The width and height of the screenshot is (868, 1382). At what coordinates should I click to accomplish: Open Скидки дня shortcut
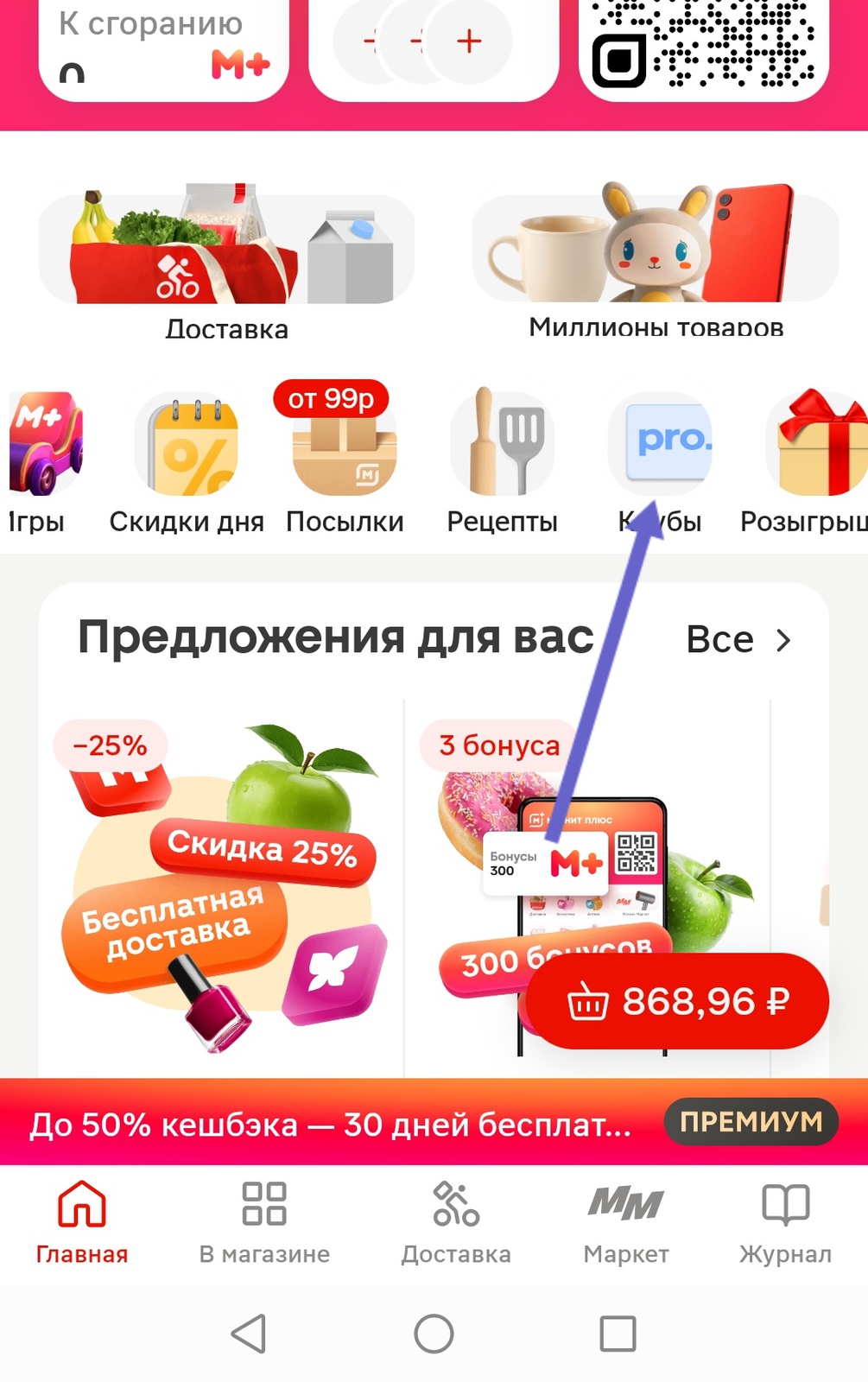[x=187, y=458]
